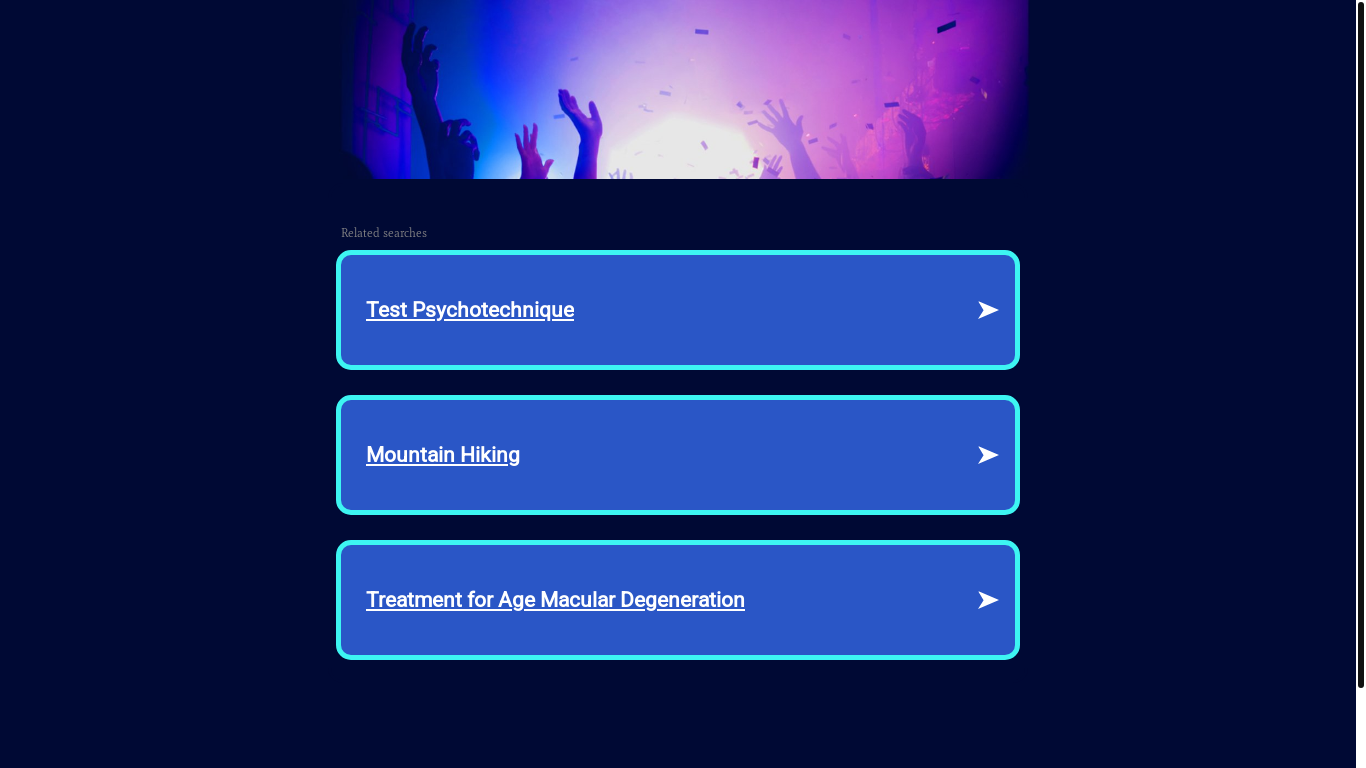Open Treatment for Age Macular Degeneration
This screenshot has width=1366, height=768.
[555, 600]
